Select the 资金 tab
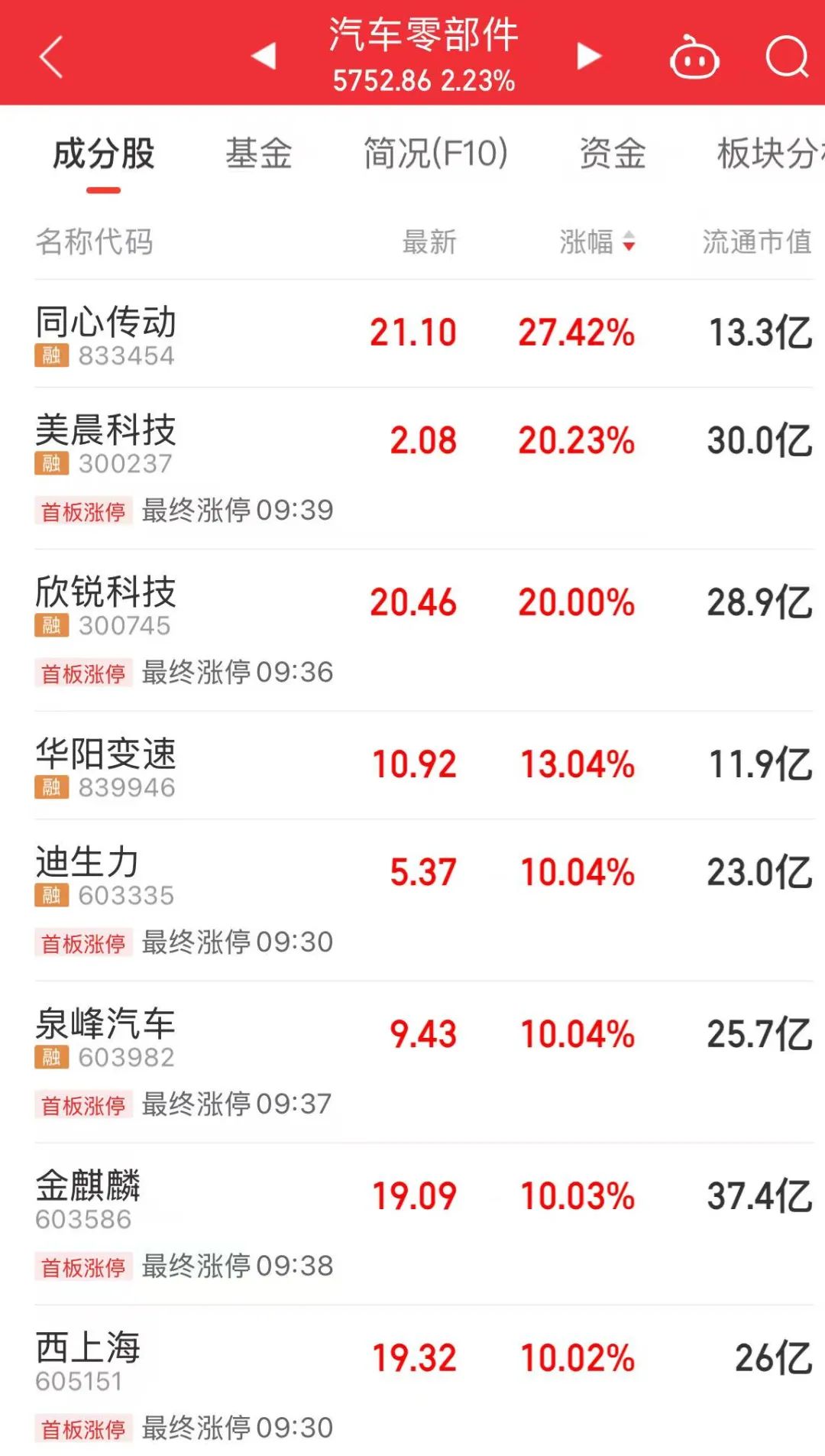825x1456 pixels. click(612, 153)
